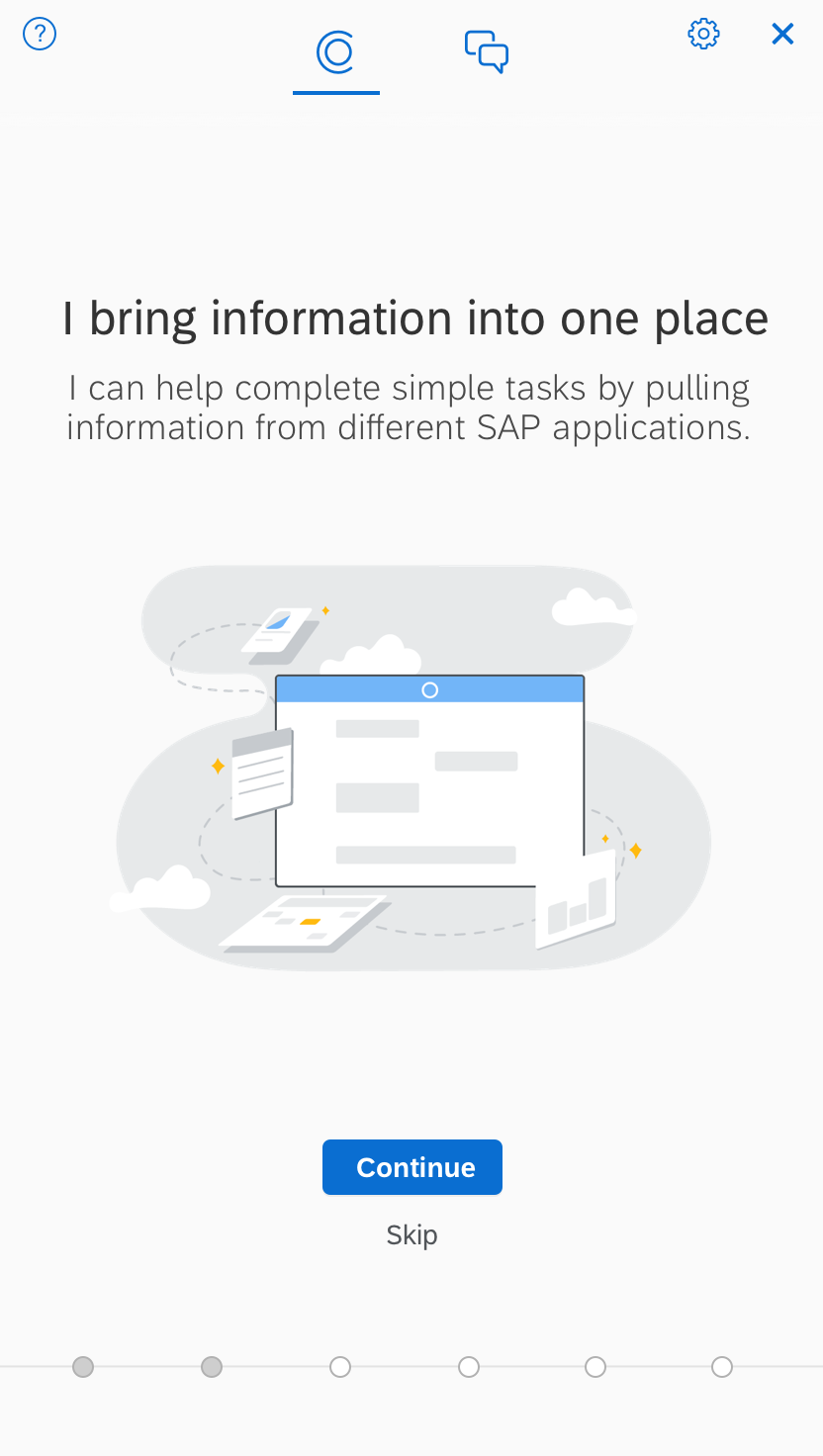Jump to the third onboarding step dot
This screenshot has width=823, height=1456.
(x=340, y=1367)
